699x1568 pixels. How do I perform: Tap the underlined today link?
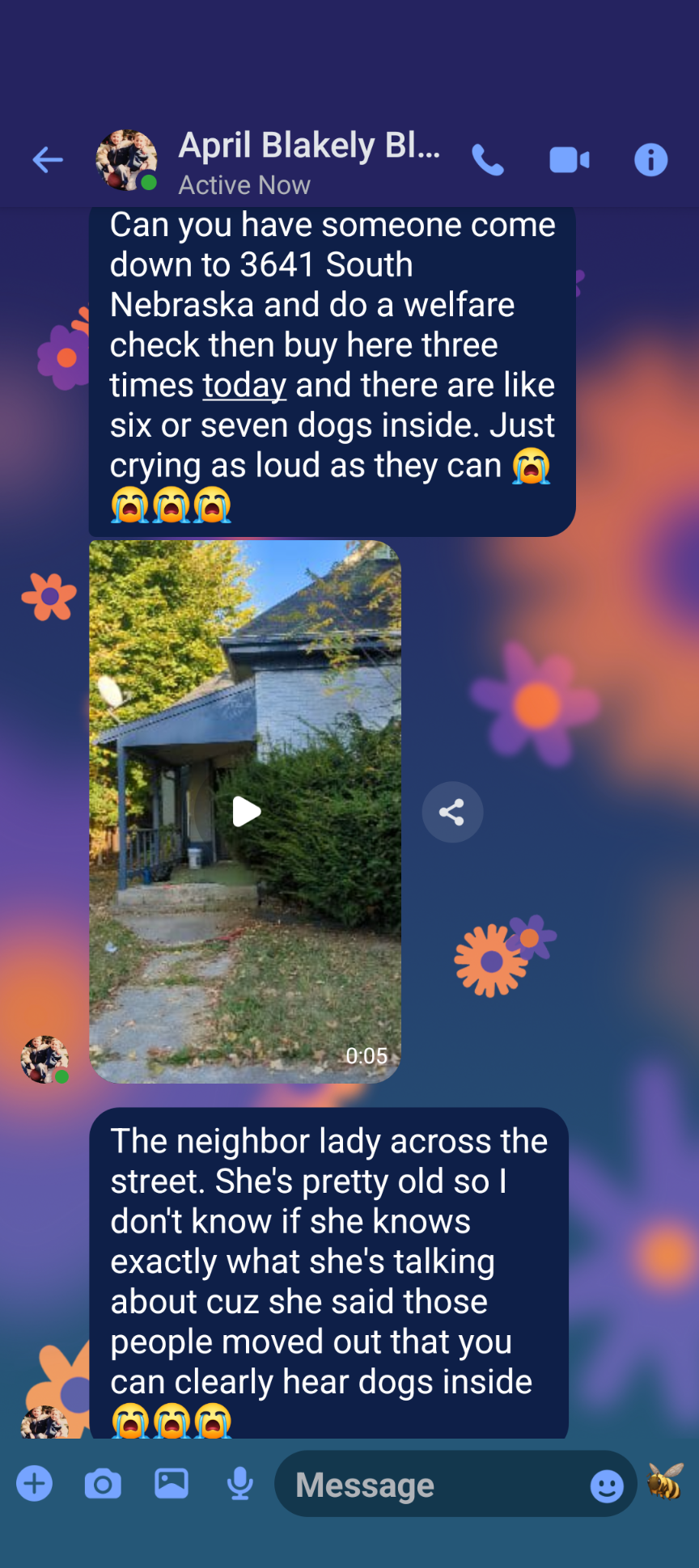click(x=244, y=386)
